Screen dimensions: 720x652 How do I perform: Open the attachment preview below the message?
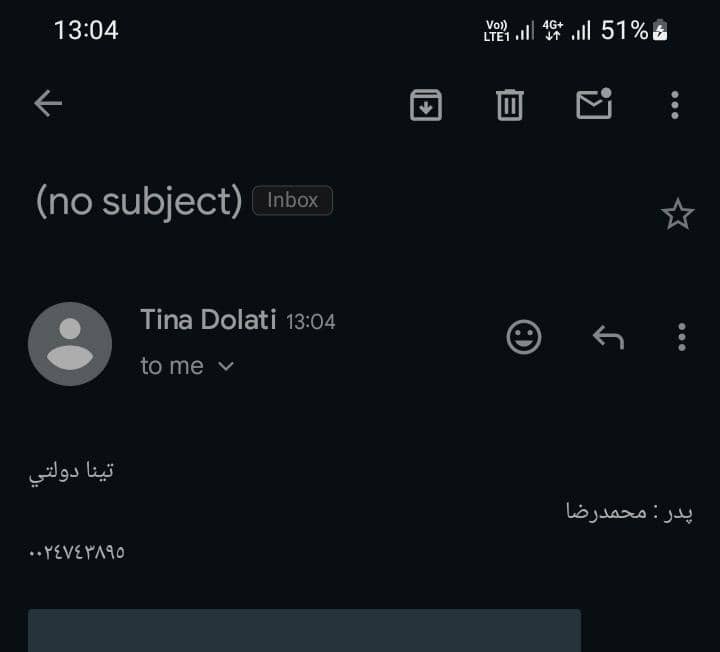click(304, 630)
